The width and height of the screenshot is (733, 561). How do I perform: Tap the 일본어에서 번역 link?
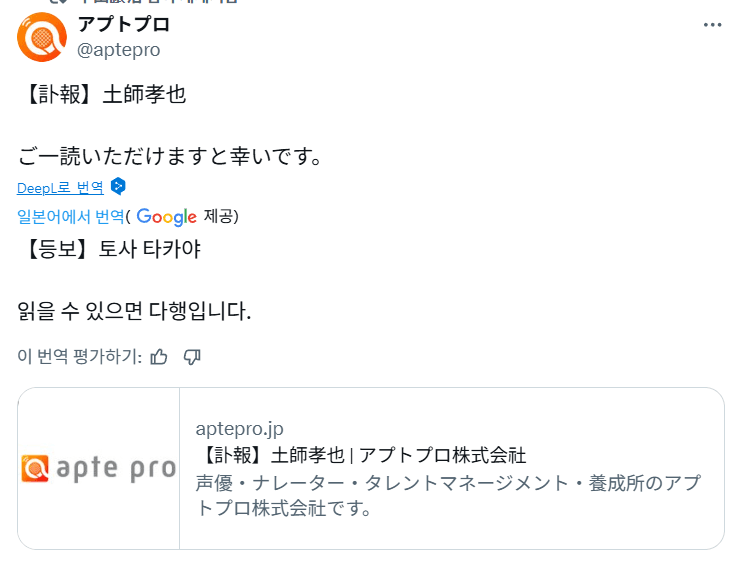pyautogui.click(x=71, y=216)
